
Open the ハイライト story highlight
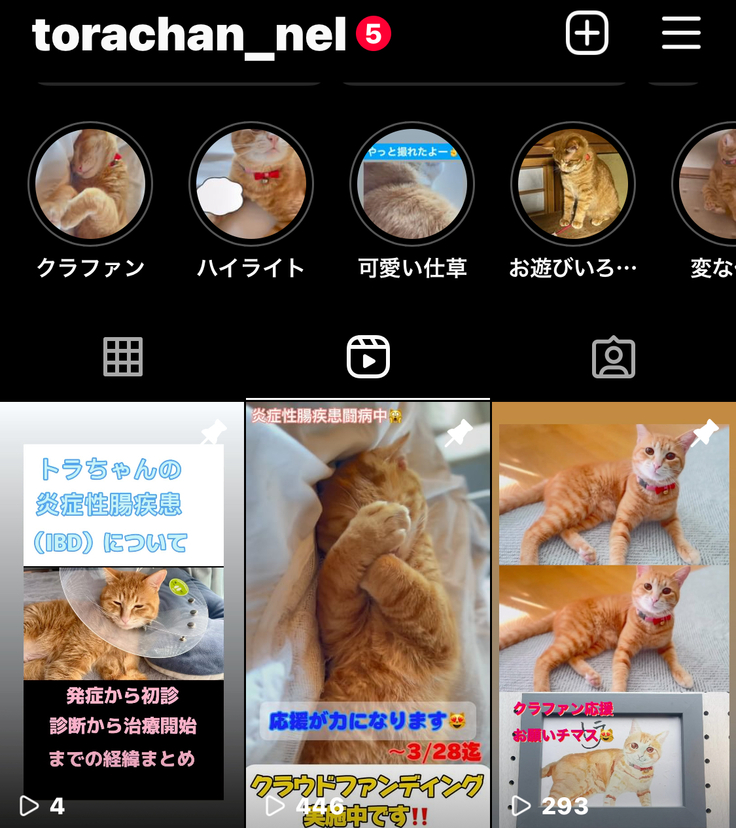click(x=251, y=184)
